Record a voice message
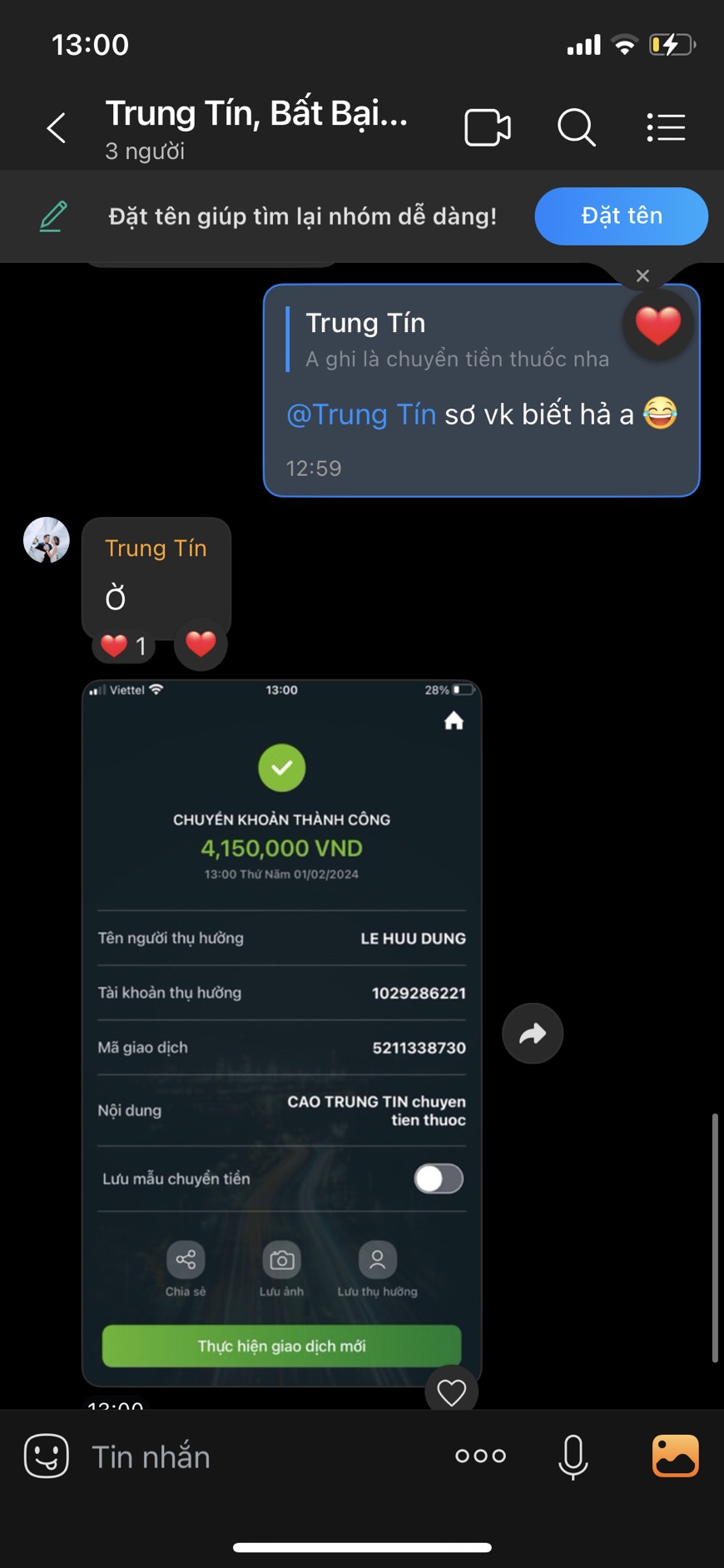 tap(573, 1456)
